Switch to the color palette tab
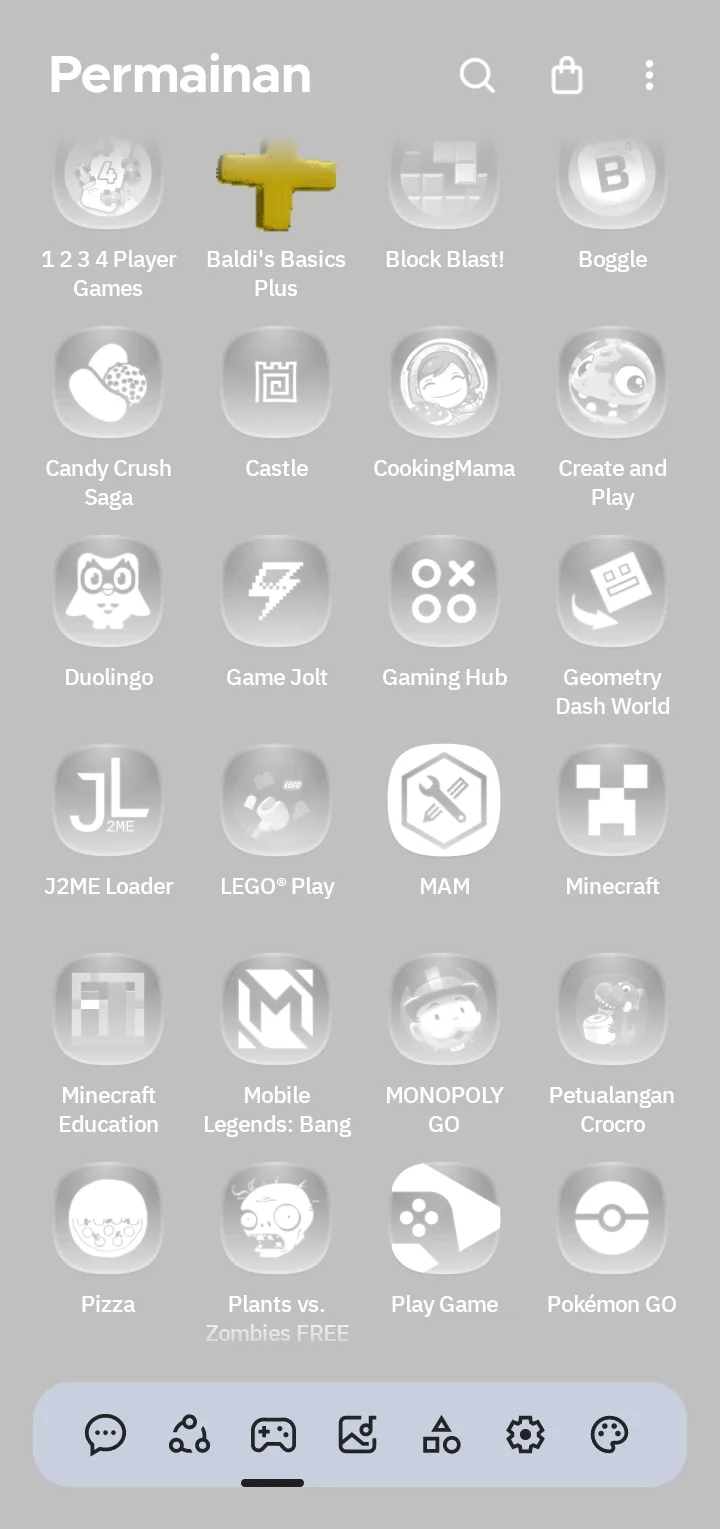 click(x=609, y=1435)
